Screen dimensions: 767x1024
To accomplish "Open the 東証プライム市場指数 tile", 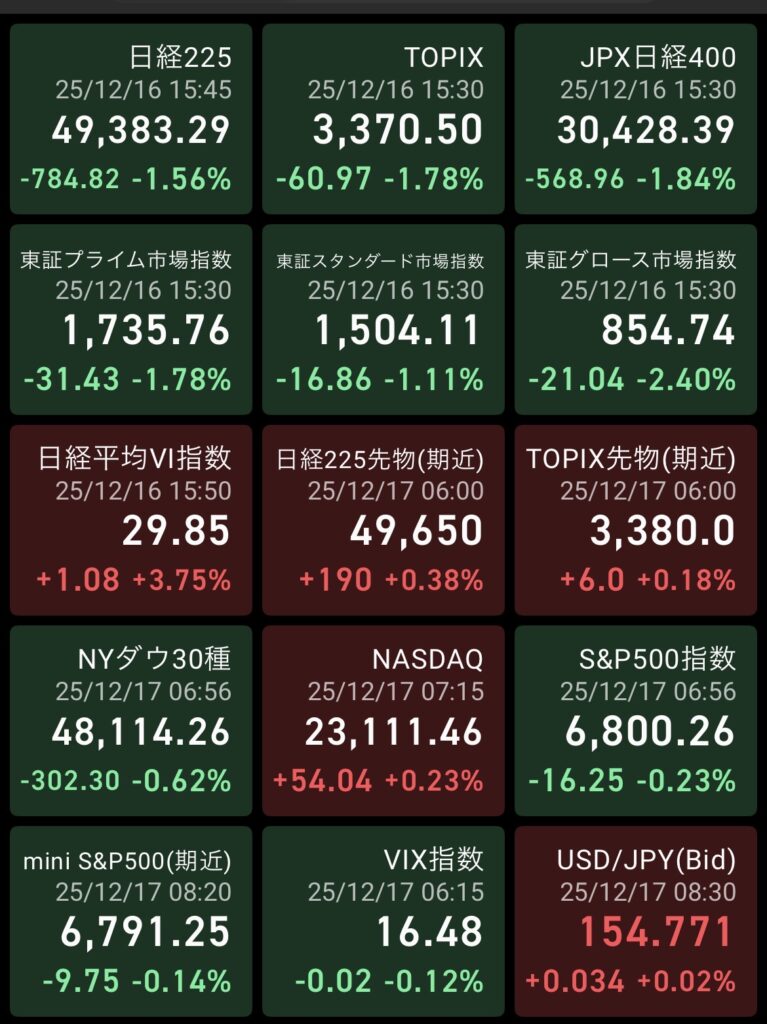I will pyautogui.click(x=131, y=319).
